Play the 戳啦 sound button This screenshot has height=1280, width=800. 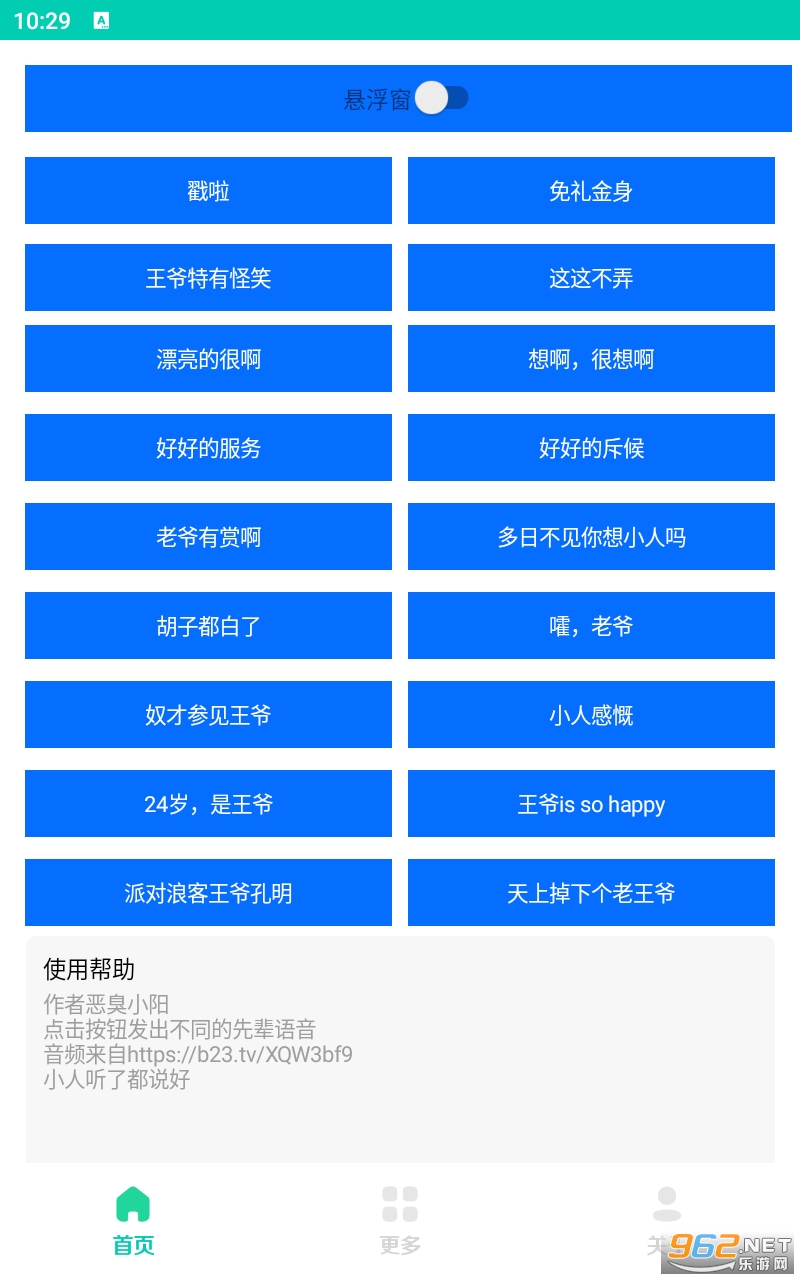click(208, 191)
